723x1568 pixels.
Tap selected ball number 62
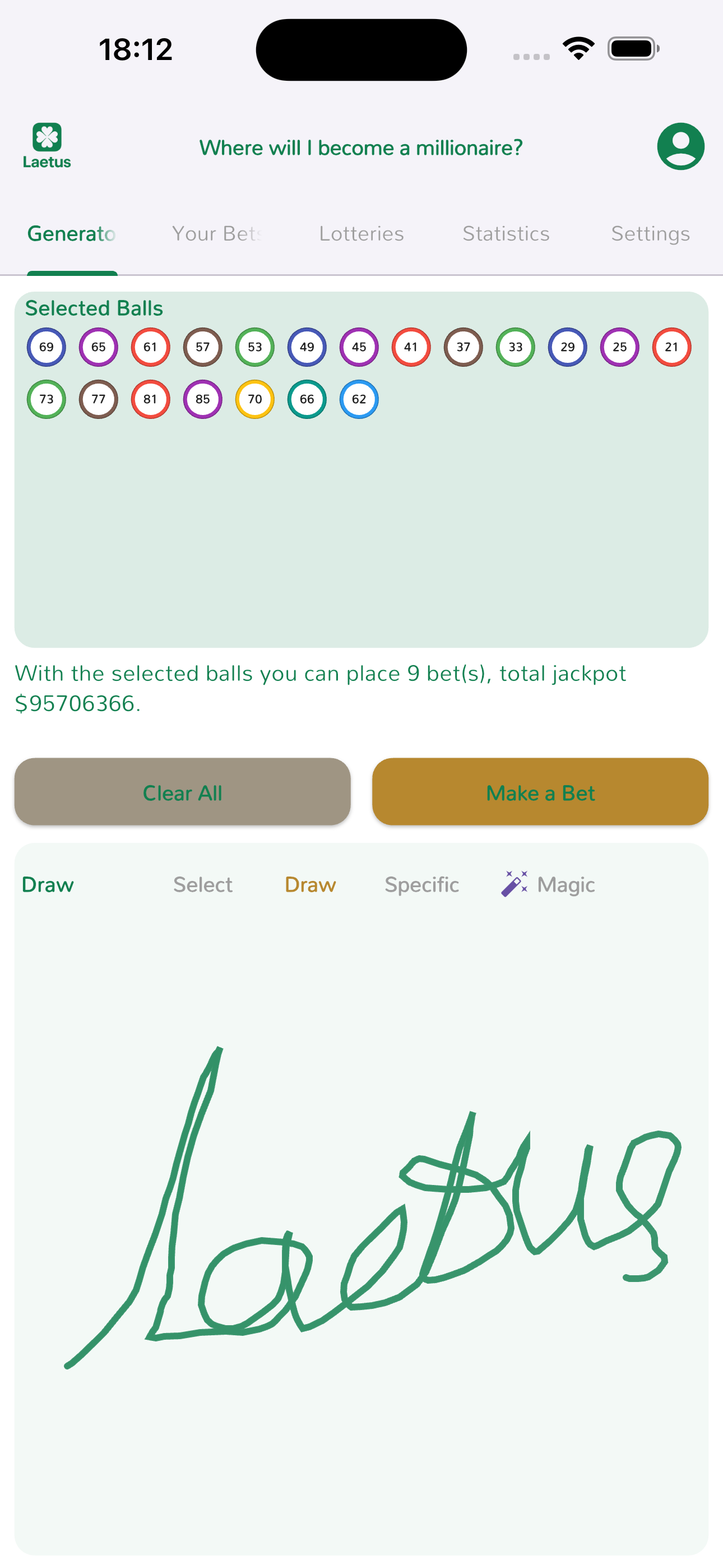pos(359,399)
